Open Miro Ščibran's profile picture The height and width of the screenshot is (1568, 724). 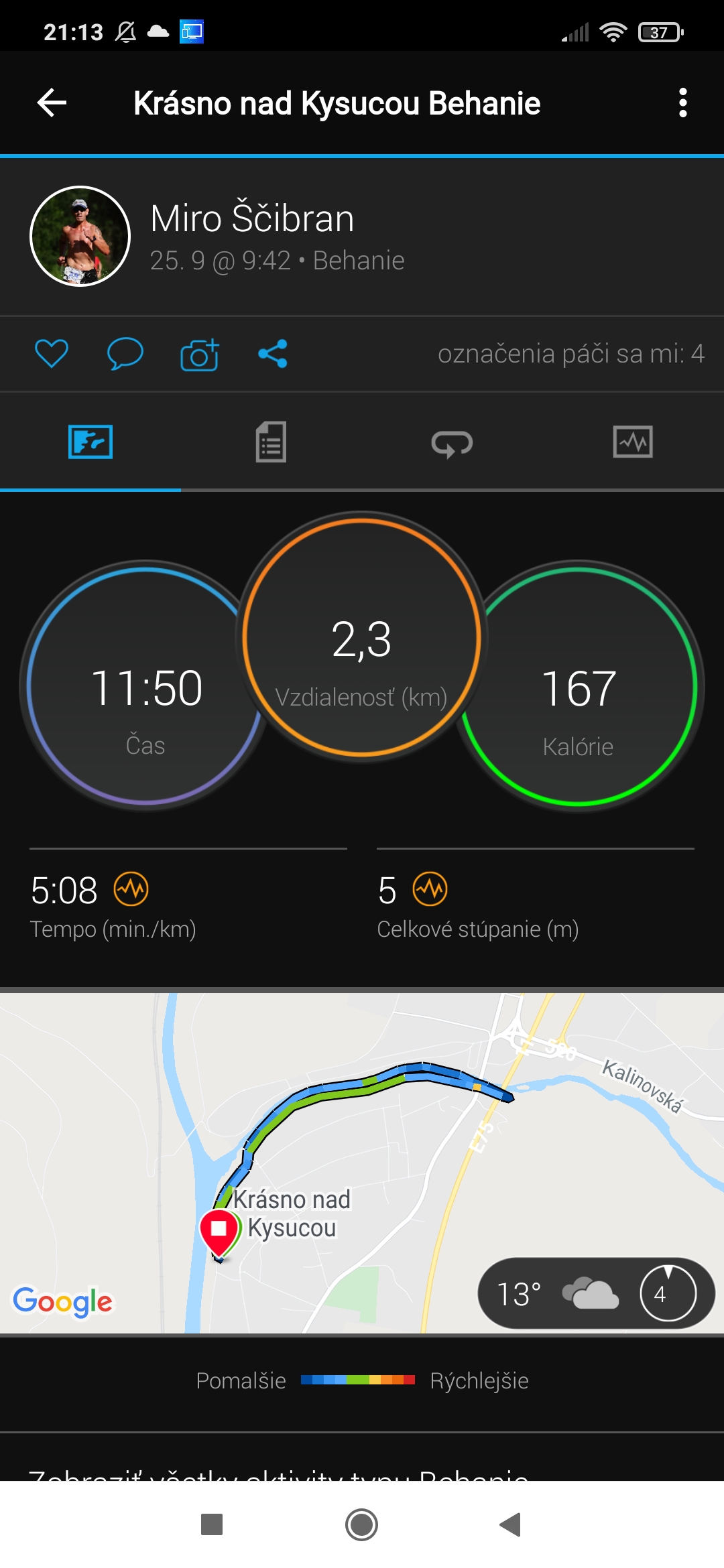click(80, 236)
